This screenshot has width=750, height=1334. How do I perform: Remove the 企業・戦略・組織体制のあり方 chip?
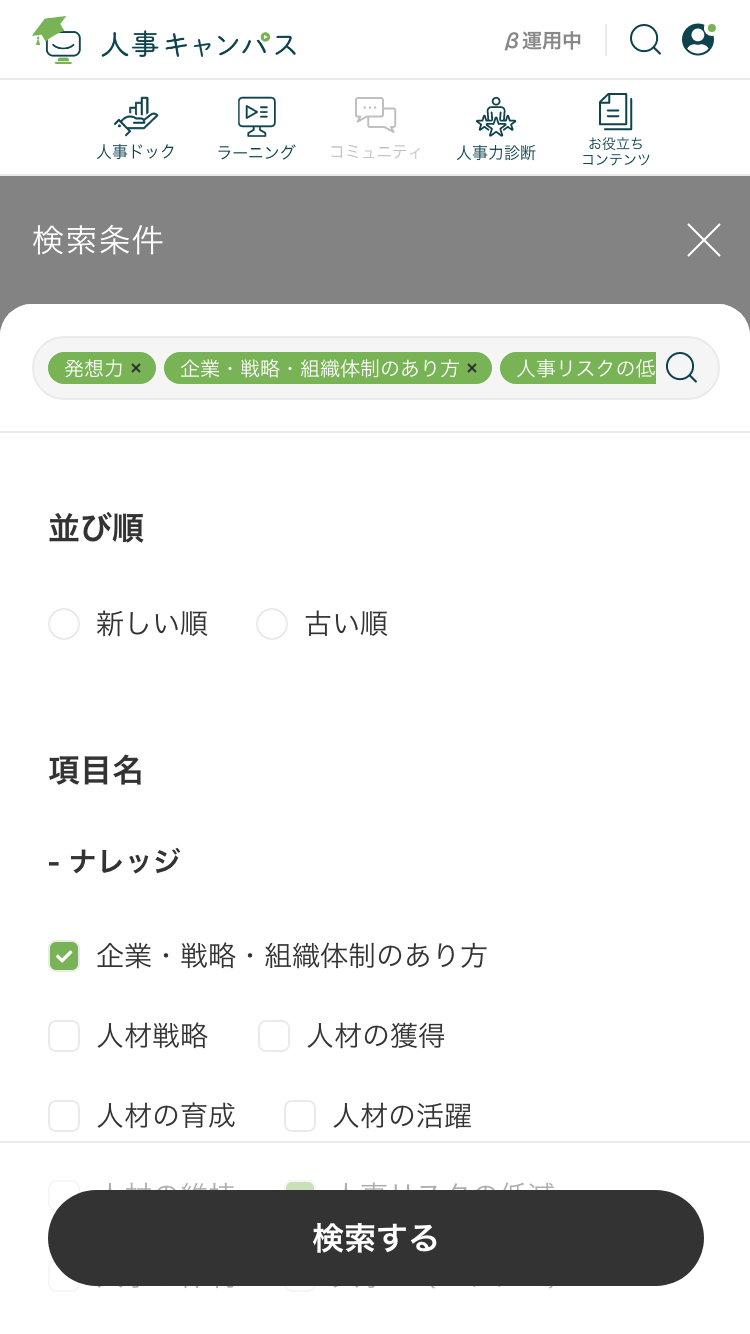(x=472, y=368)
